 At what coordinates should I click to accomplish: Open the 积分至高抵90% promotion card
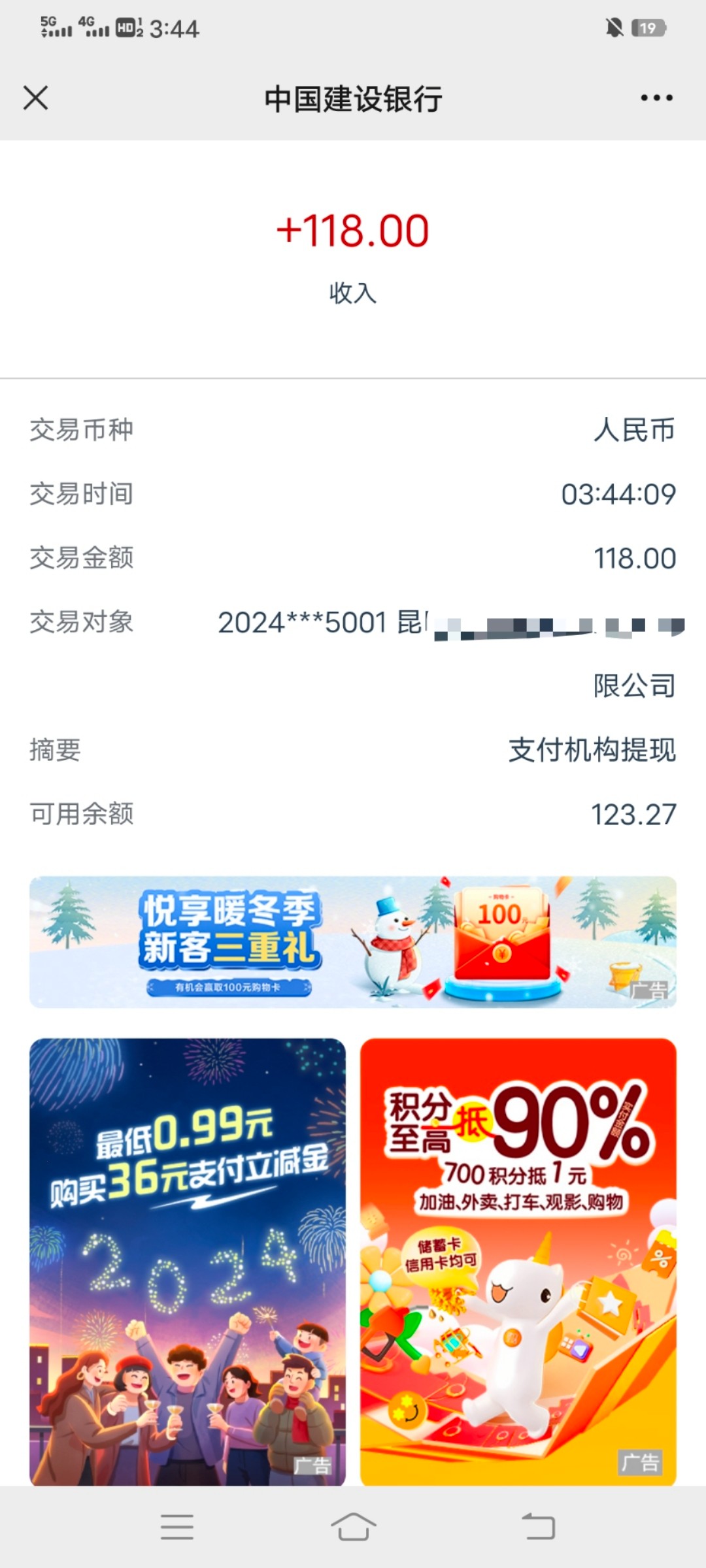(518, 1261)
